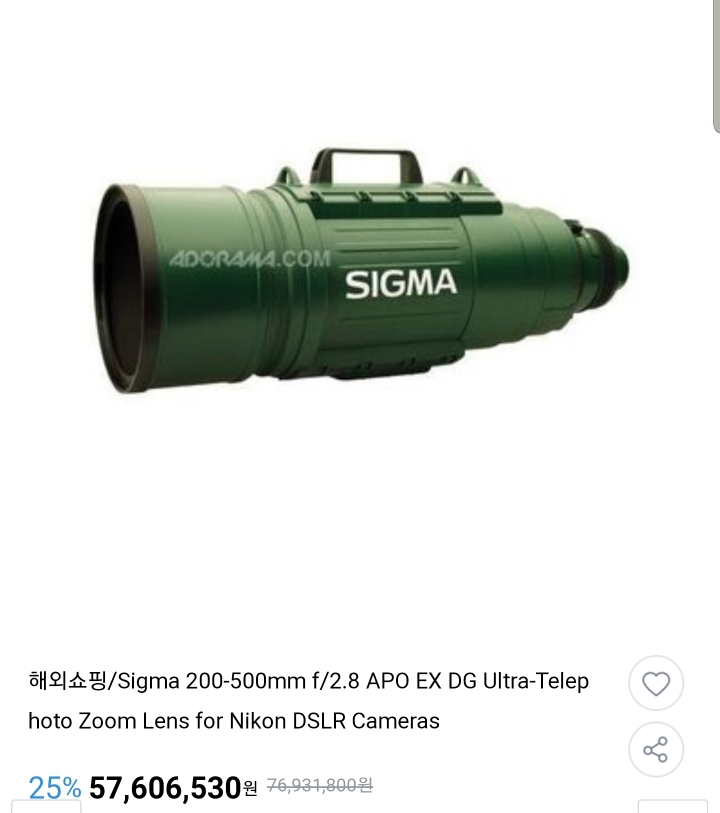The height and width of the screenshot is (813, 720).
Task: Add Sigma lens to wishlist with heart icon
Action: click(x=656, y=684)
